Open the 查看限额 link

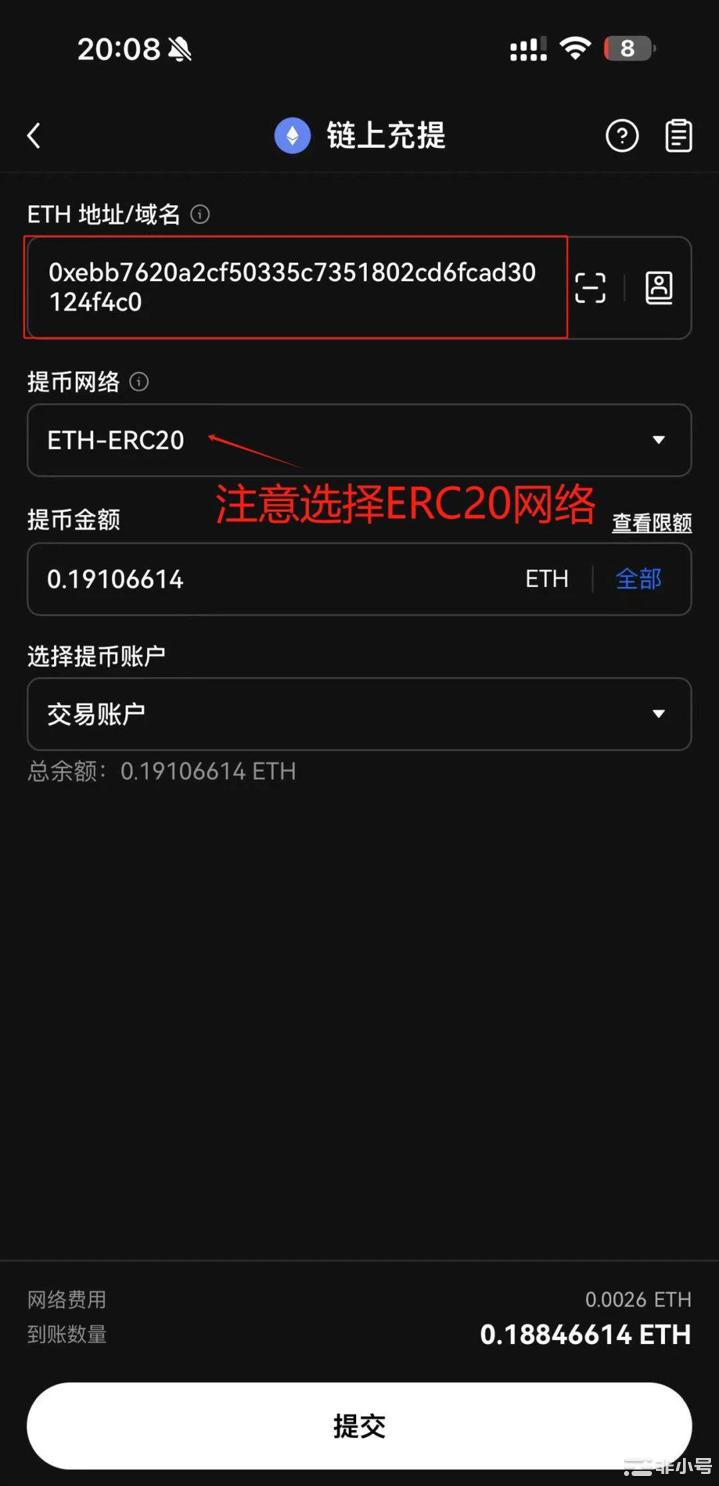(651, 522)
